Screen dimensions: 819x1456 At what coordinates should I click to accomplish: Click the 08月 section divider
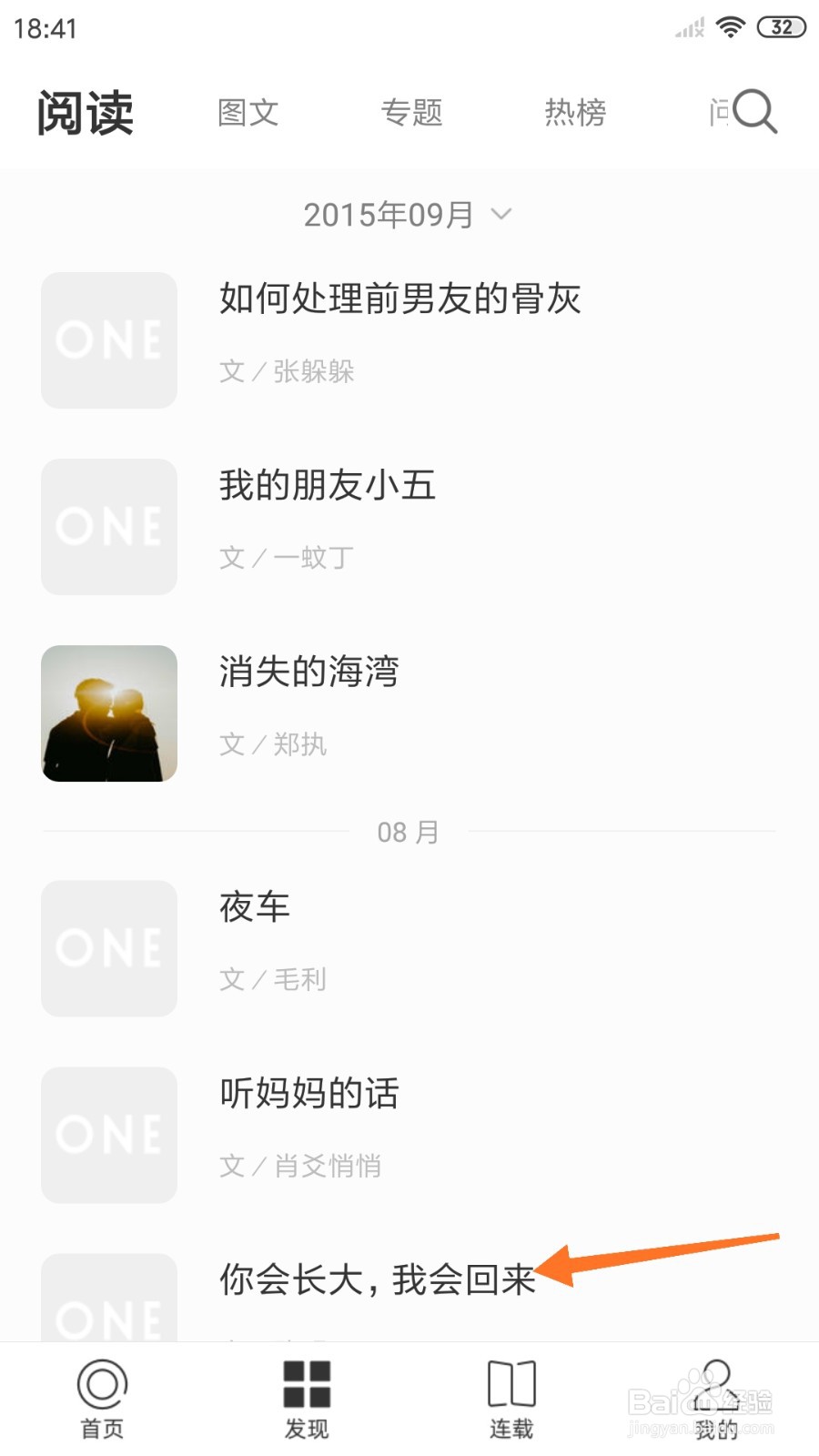tap(407, 831)
